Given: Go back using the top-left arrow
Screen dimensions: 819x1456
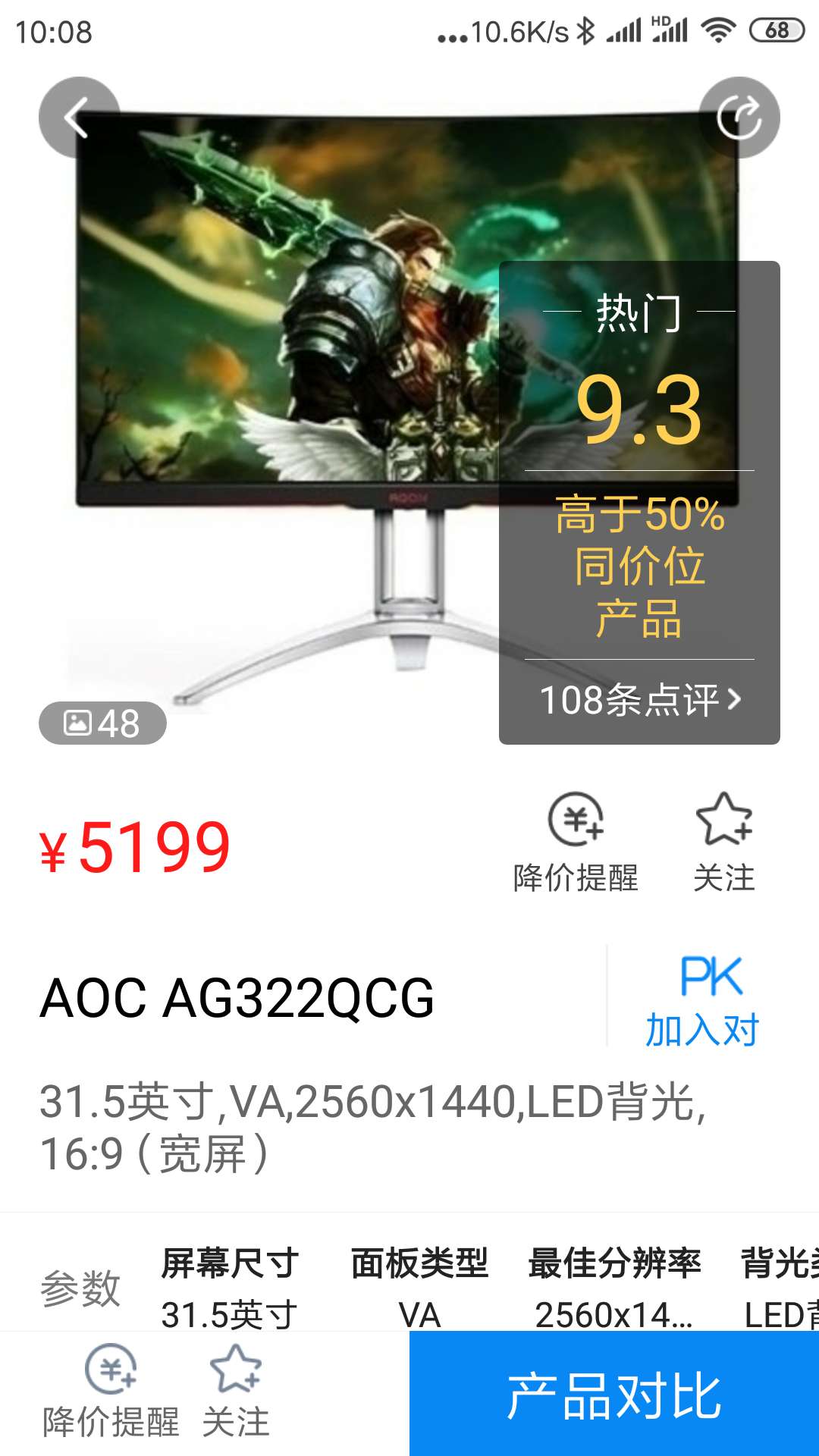Looking at the screenshot, I should pos(79,118).
